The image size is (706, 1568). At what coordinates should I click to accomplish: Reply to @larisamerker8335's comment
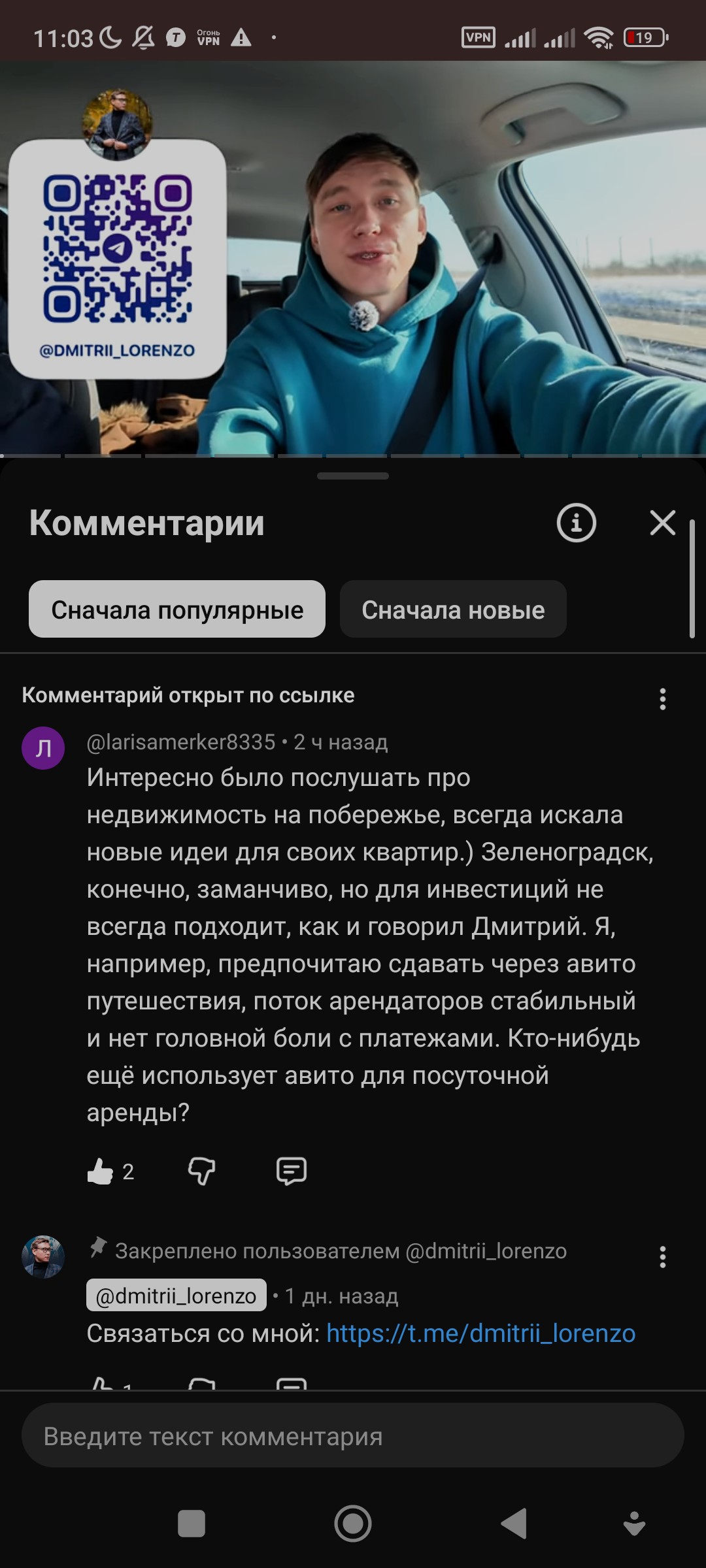click(292, 1171)
